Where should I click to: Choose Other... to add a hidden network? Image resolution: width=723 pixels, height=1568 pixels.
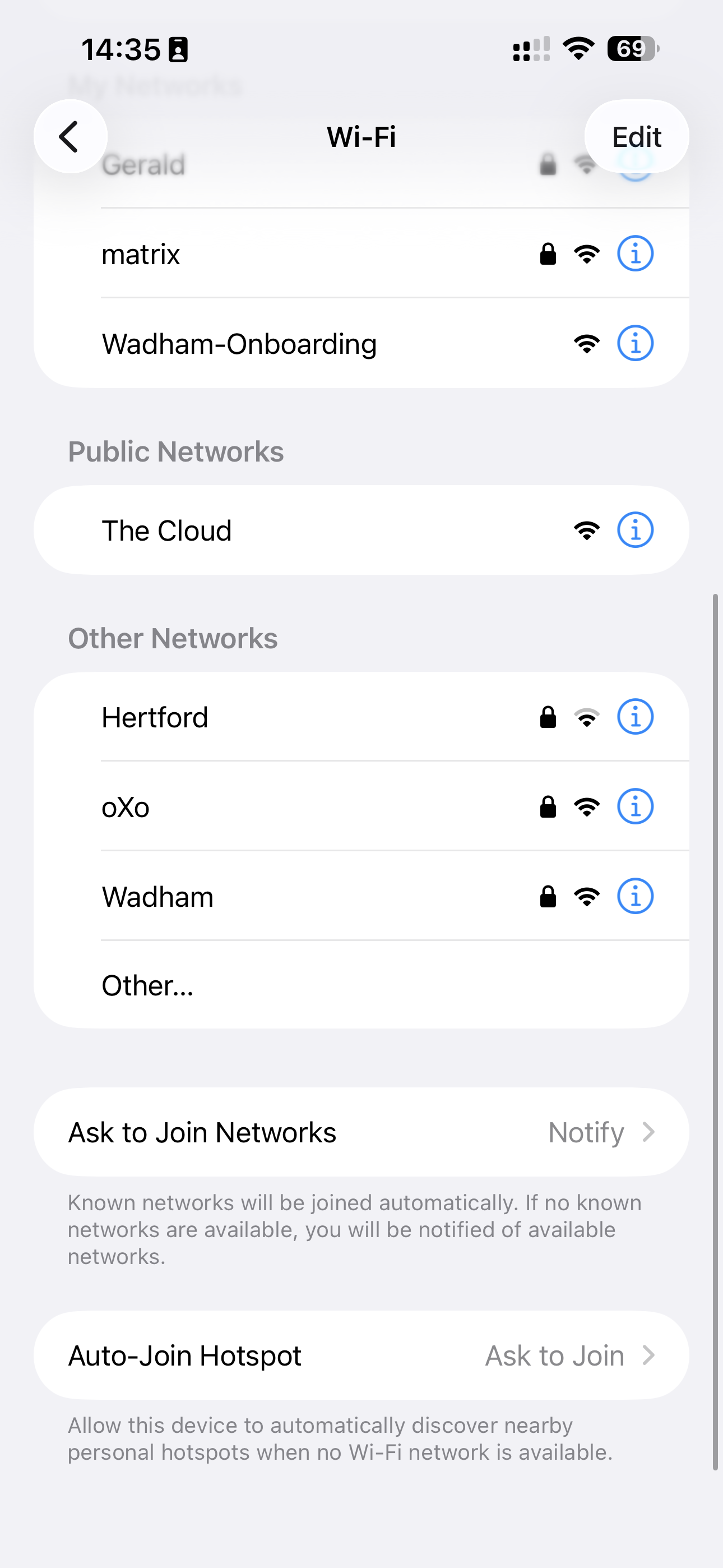click(243, 984)
